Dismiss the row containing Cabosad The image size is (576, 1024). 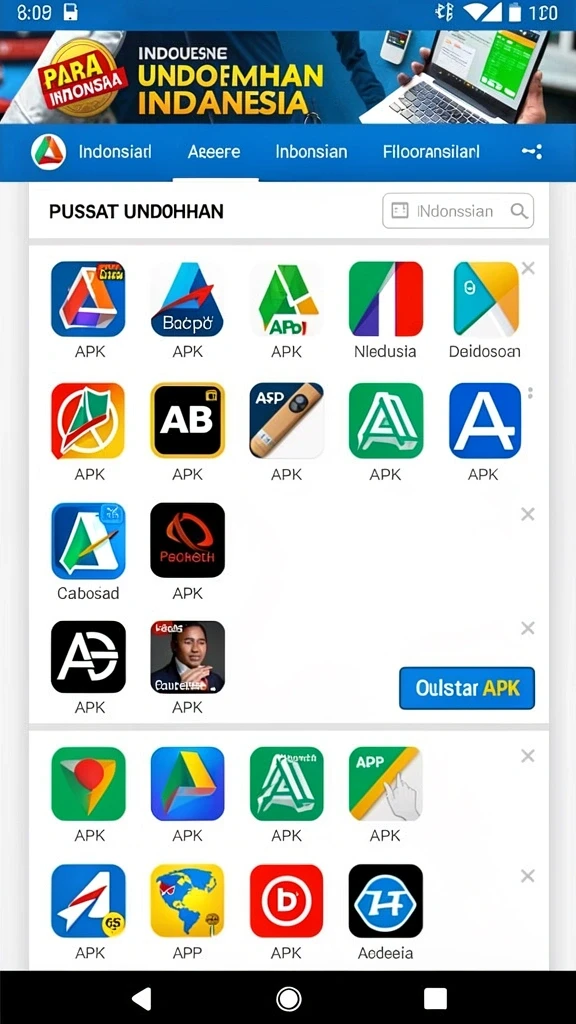528,515
